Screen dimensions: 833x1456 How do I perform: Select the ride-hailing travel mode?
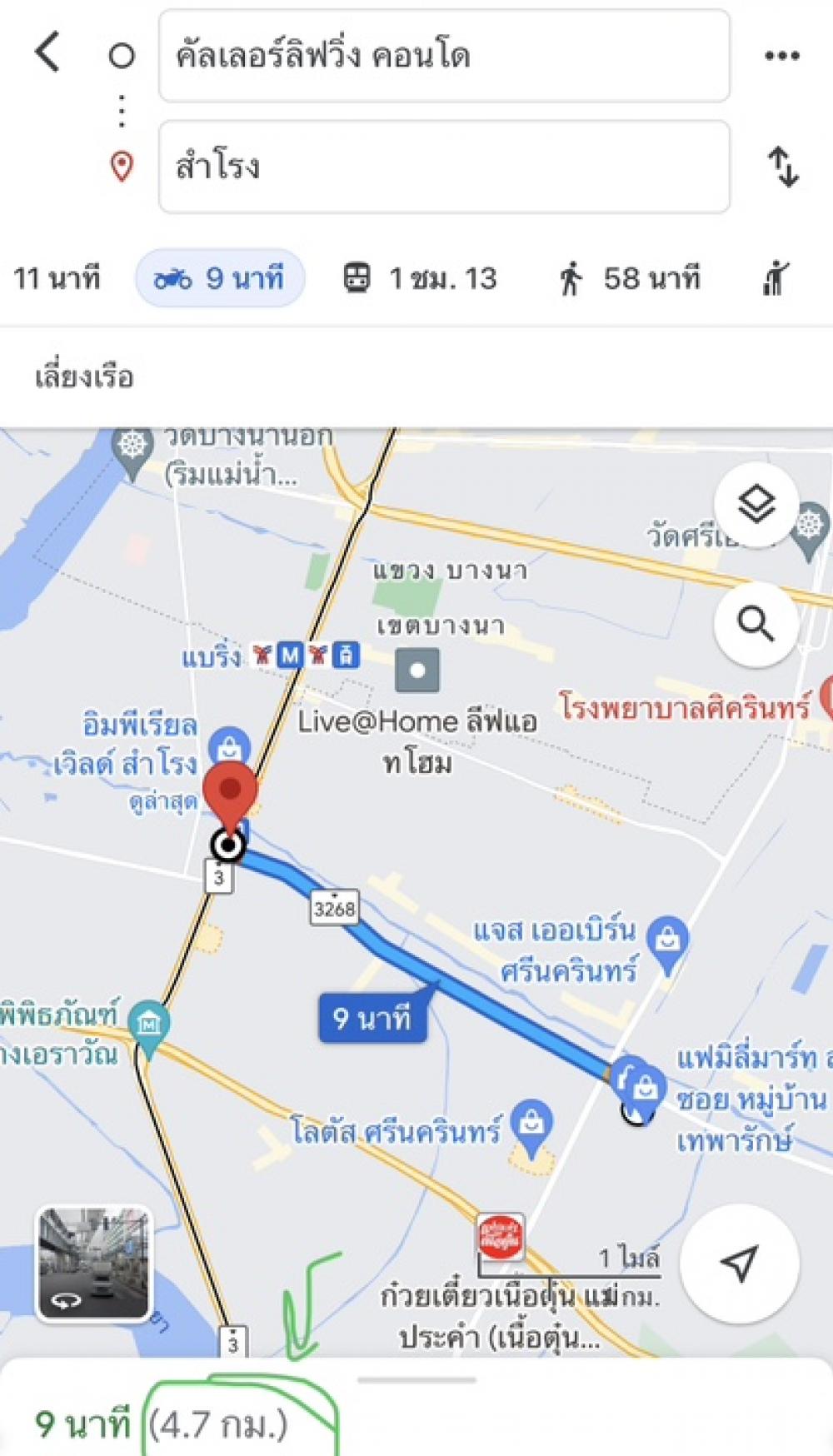776,277
